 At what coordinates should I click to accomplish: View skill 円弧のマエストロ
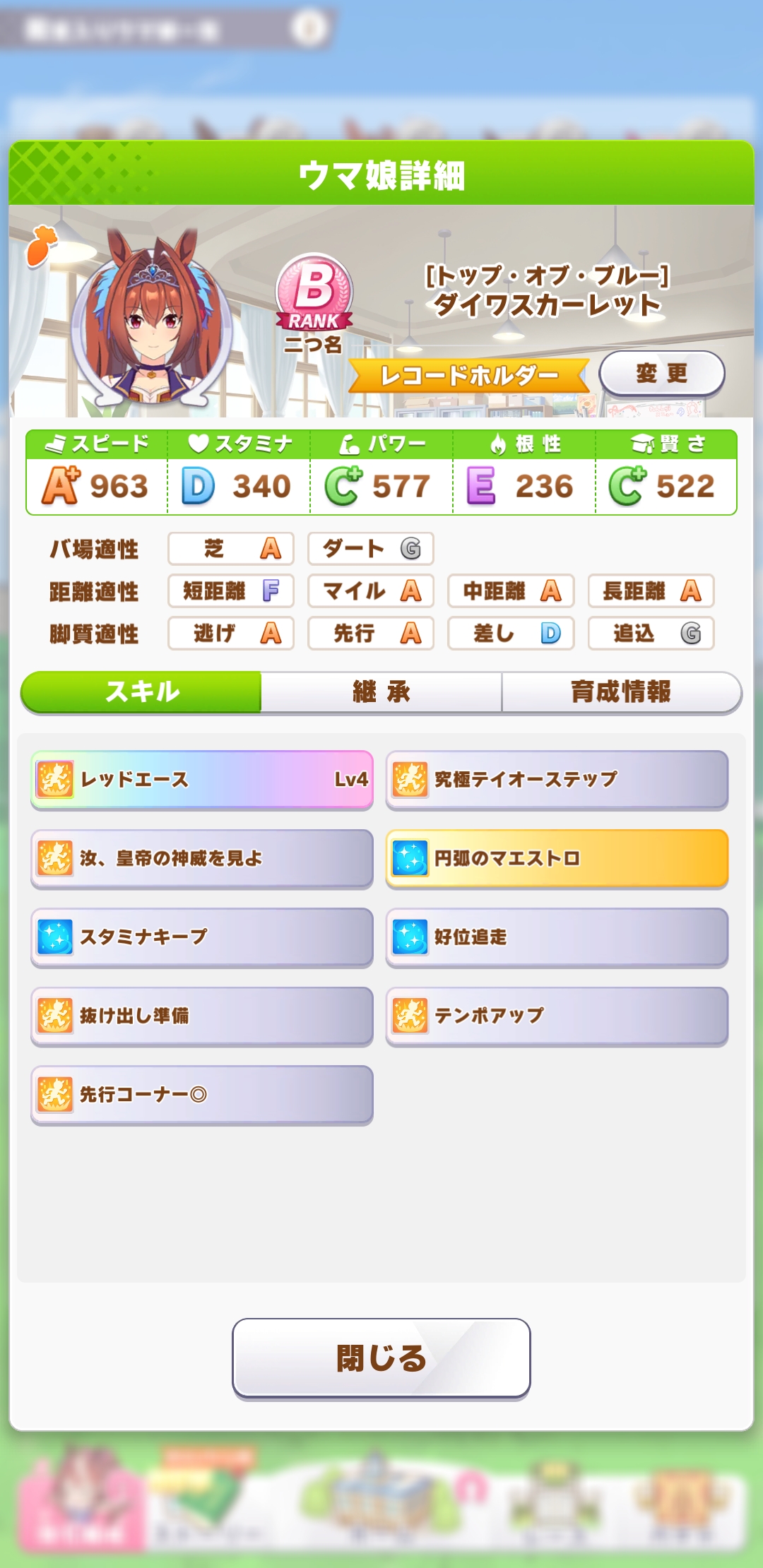point(557,858)
